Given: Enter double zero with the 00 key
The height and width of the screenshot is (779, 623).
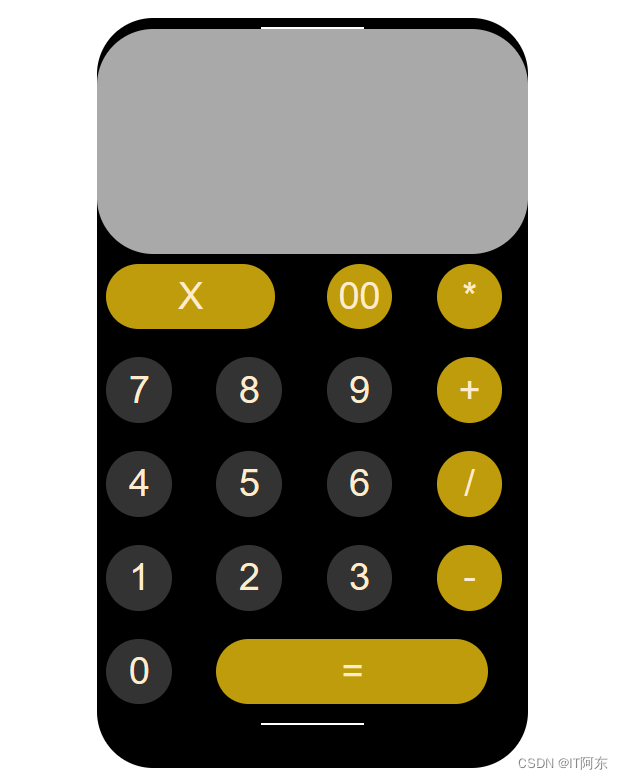Looking at the screenshot, I should click(359, 296).
